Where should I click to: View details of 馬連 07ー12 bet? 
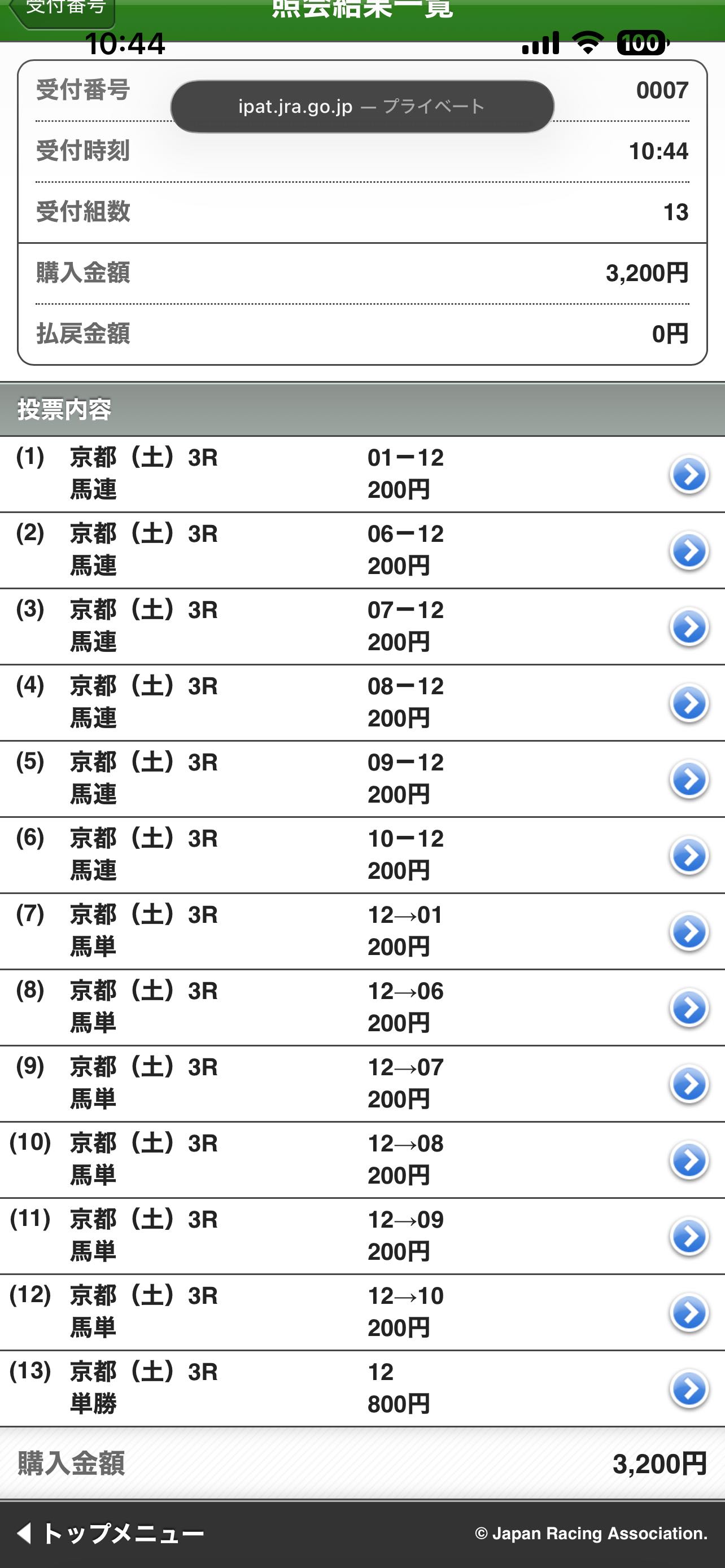tap(688, 627)
